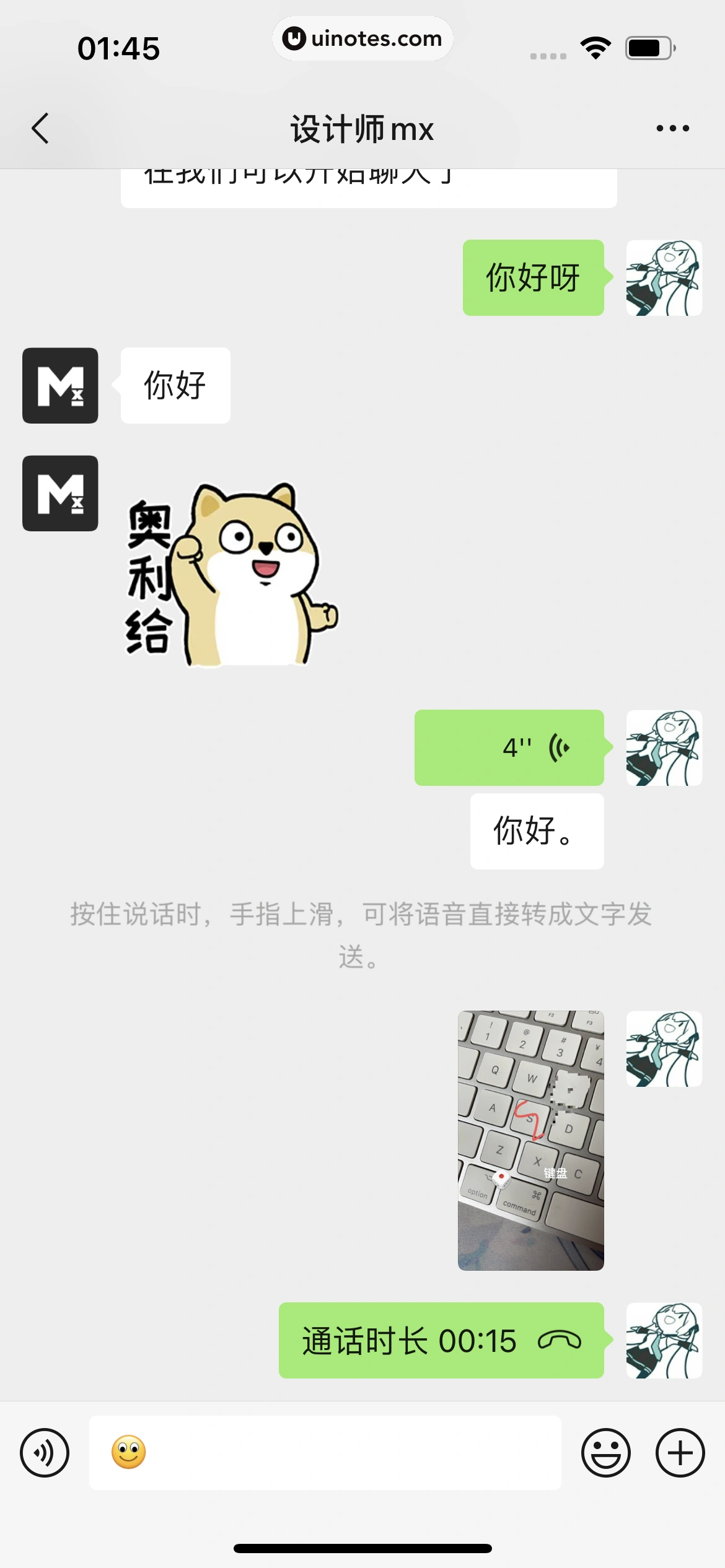Play the 4-second voice message
The height and width of the screenshot is (1568, 725).
509,748
